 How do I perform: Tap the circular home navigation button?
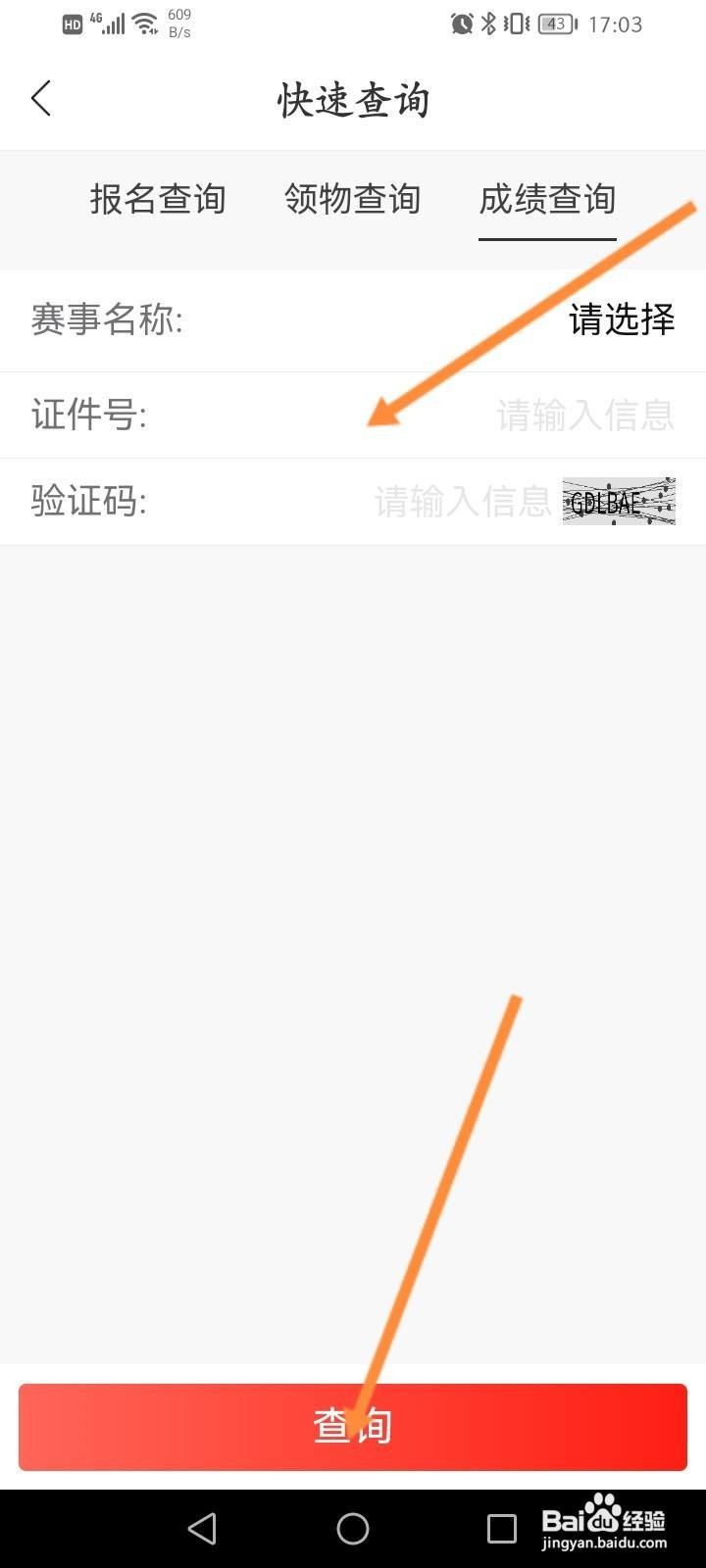pyautogui.click(x=353, y=1527)
